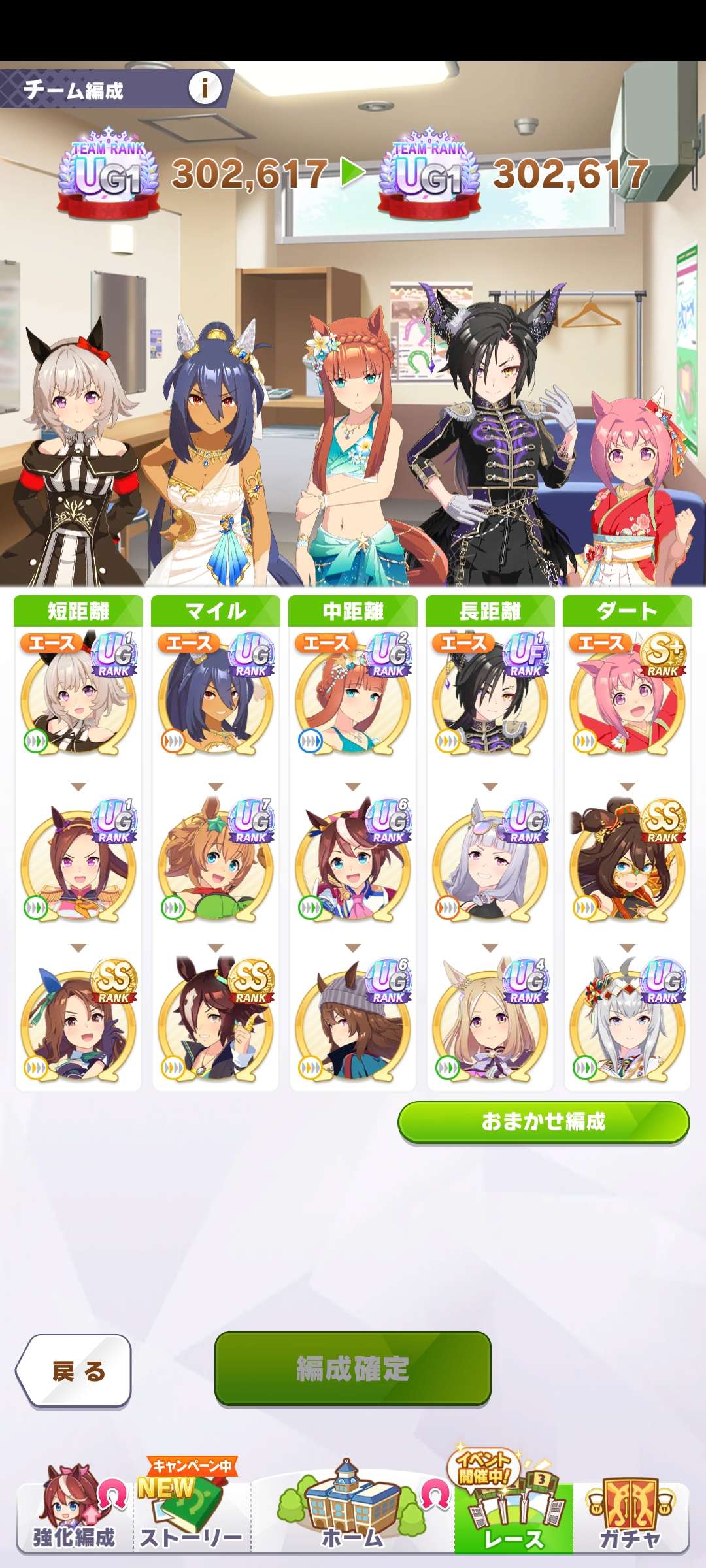Choose the second ダート team member slot
The width and height of the screenshot is (706, 1568).
(628, 862)
